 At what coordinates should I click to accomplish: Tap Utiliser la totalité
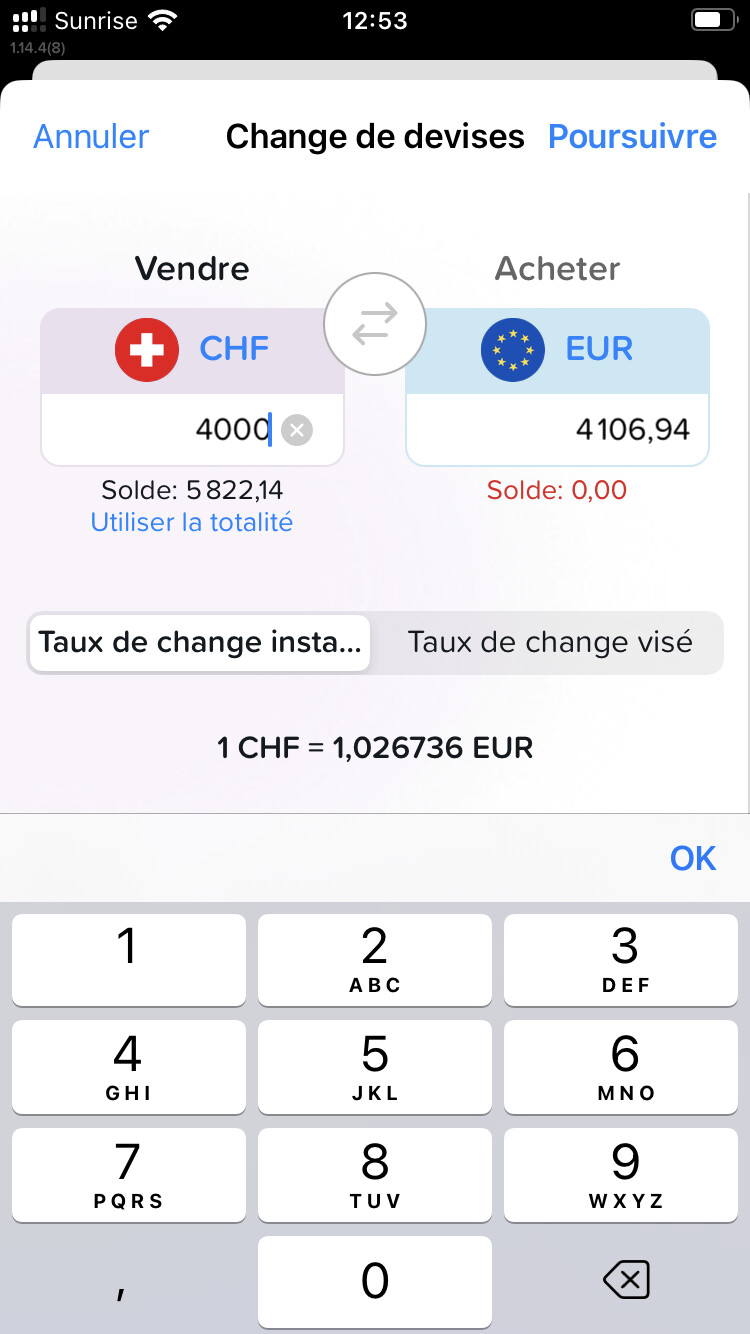click(192, 522)
